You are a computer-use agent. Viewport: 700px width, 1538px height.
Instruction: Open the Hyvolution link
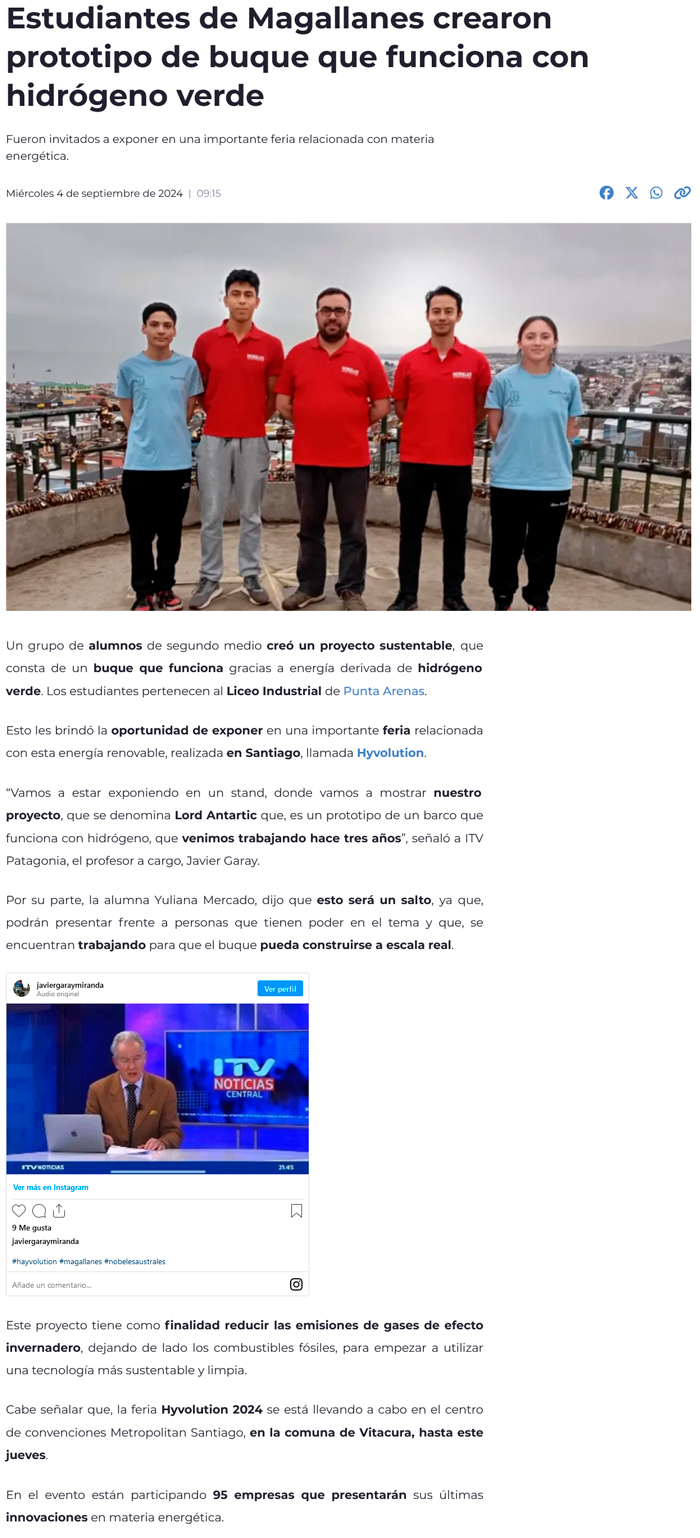[390, 753]
